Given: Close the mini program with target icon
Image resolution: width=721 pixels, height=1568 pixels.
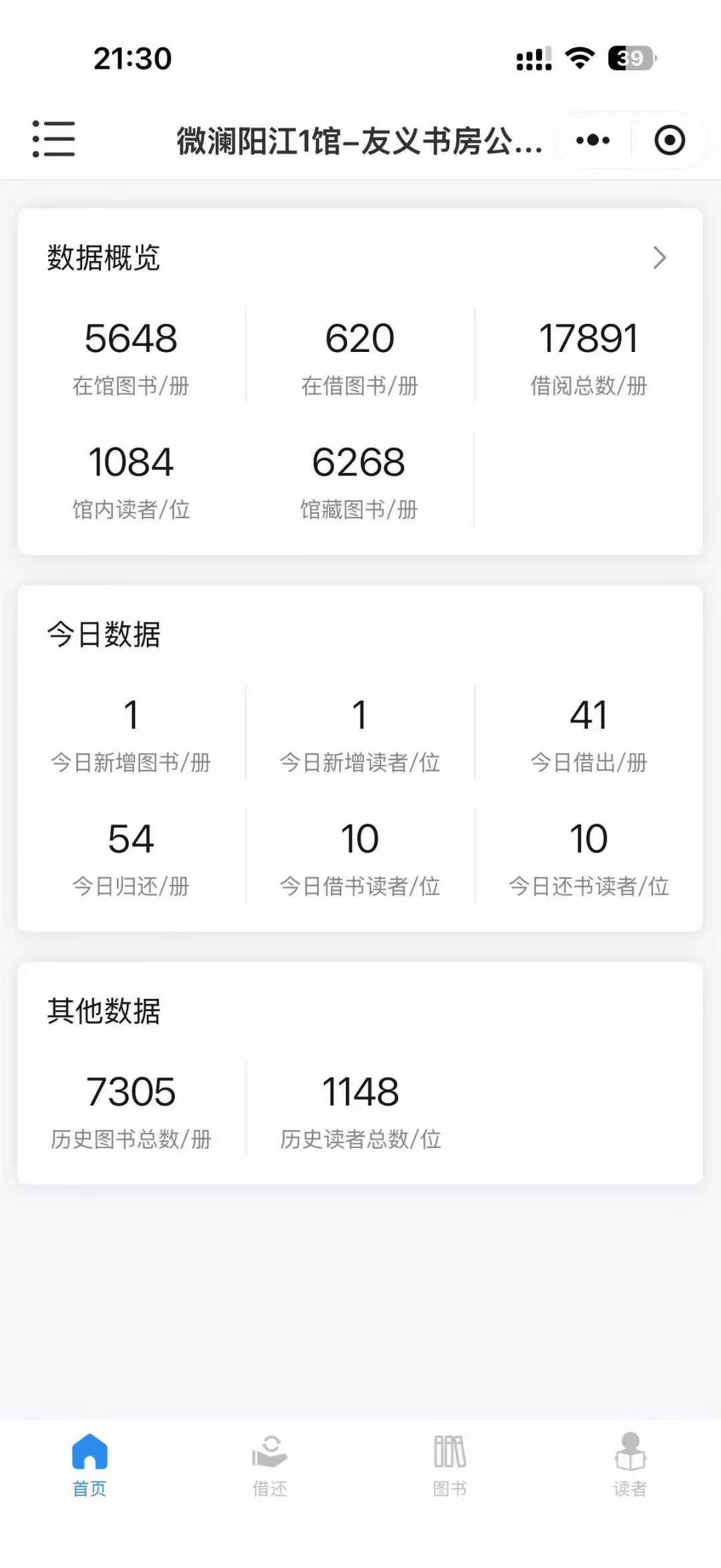Looking at the screenshot, I should [x=670, y=140].
